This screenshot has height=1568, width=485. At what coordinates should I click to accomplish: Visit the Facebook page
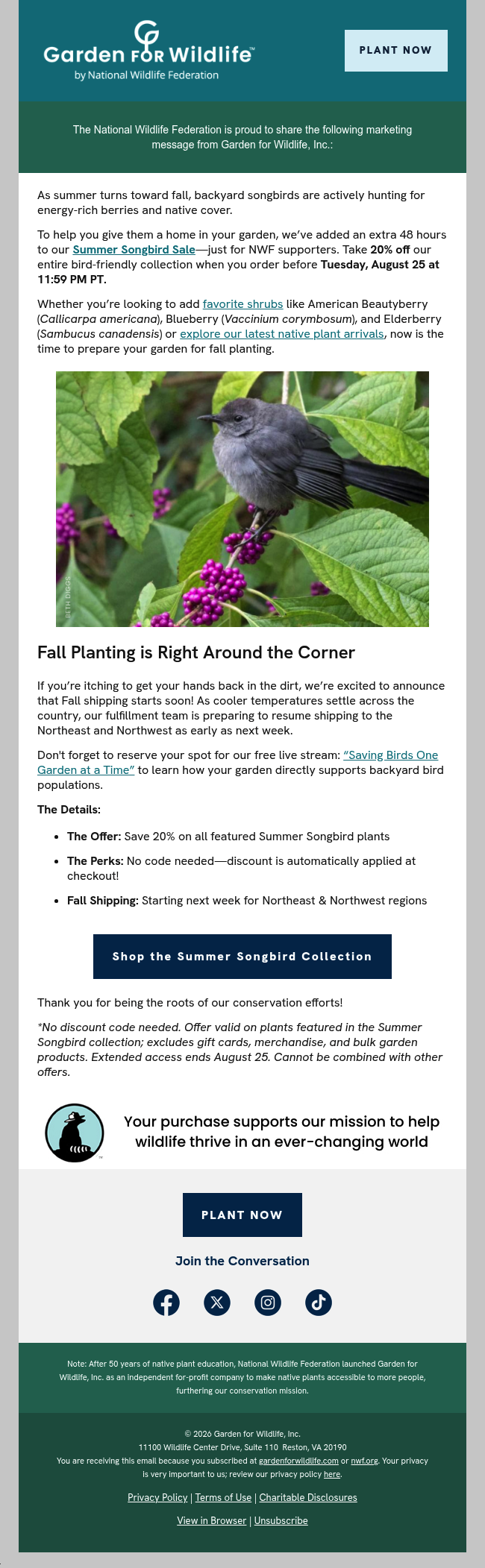(x=166, y=1303)
